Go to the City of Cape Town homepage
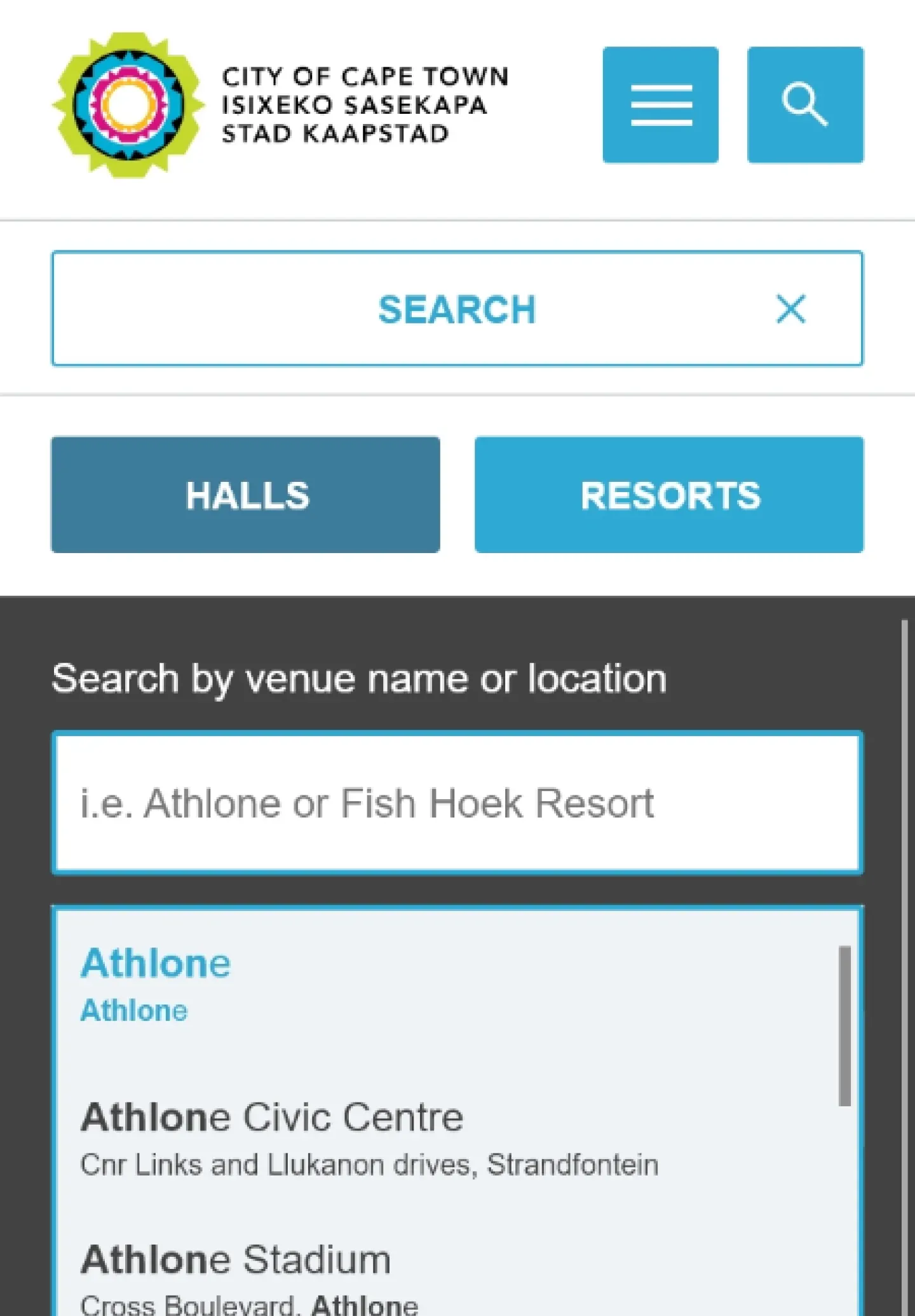The image size is (915, 1316). pos(280,105)
